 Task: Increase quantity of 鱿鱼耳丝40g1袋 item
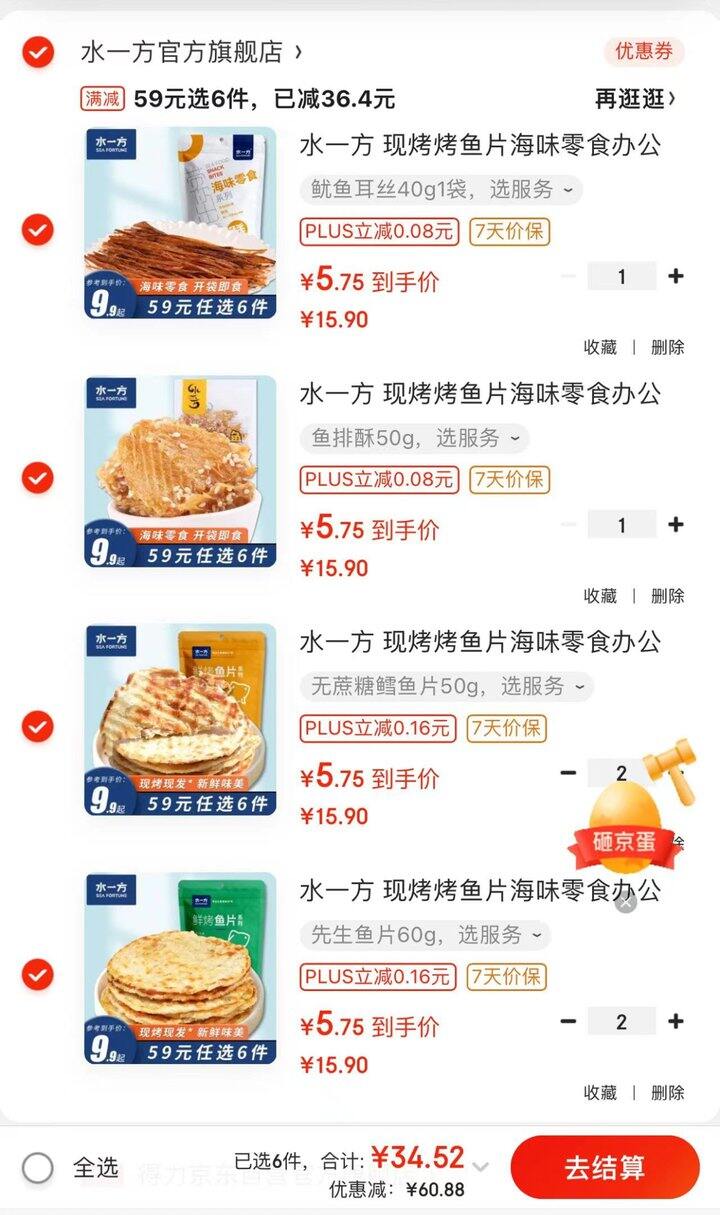pyautogui.click(x=676, y=276)
